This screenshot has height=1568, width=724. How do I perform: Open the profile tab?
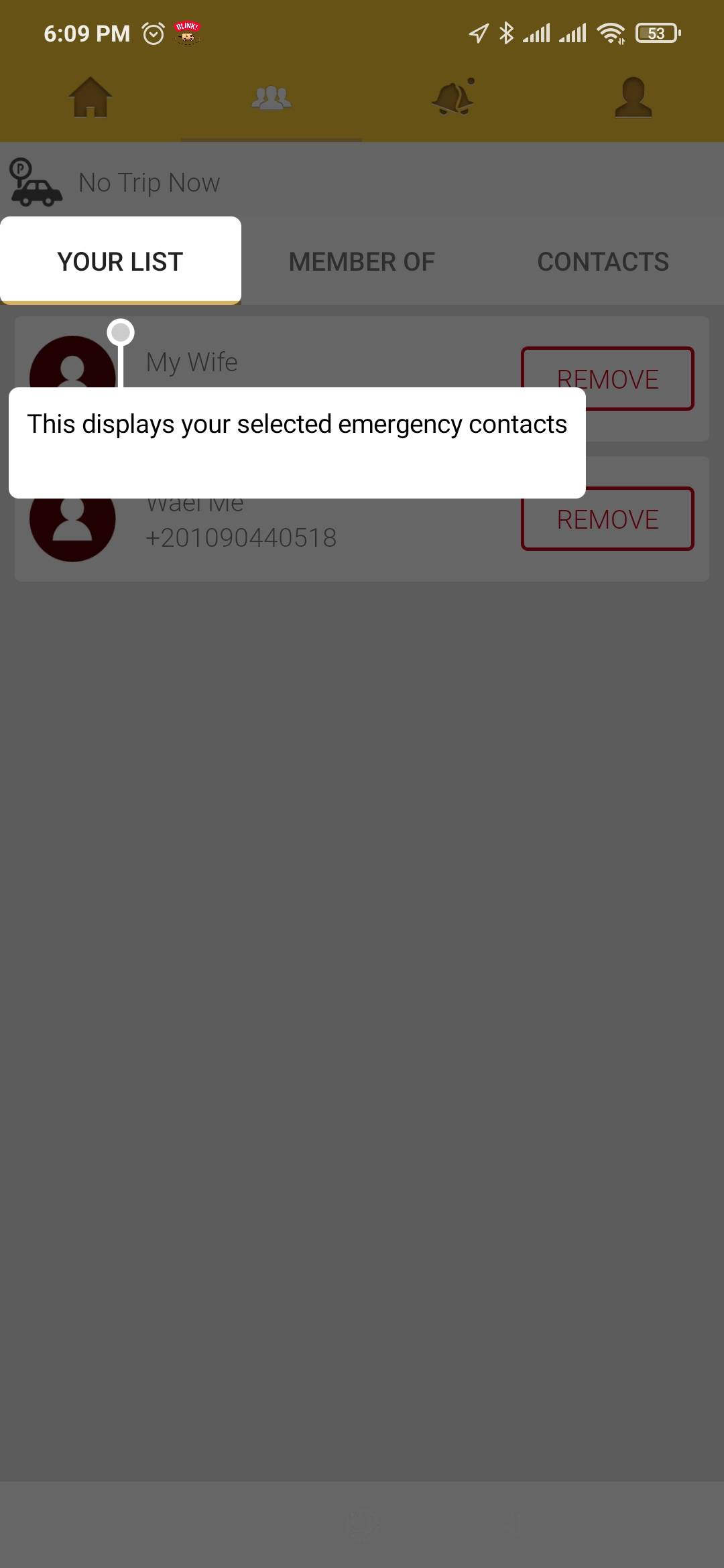633,98
